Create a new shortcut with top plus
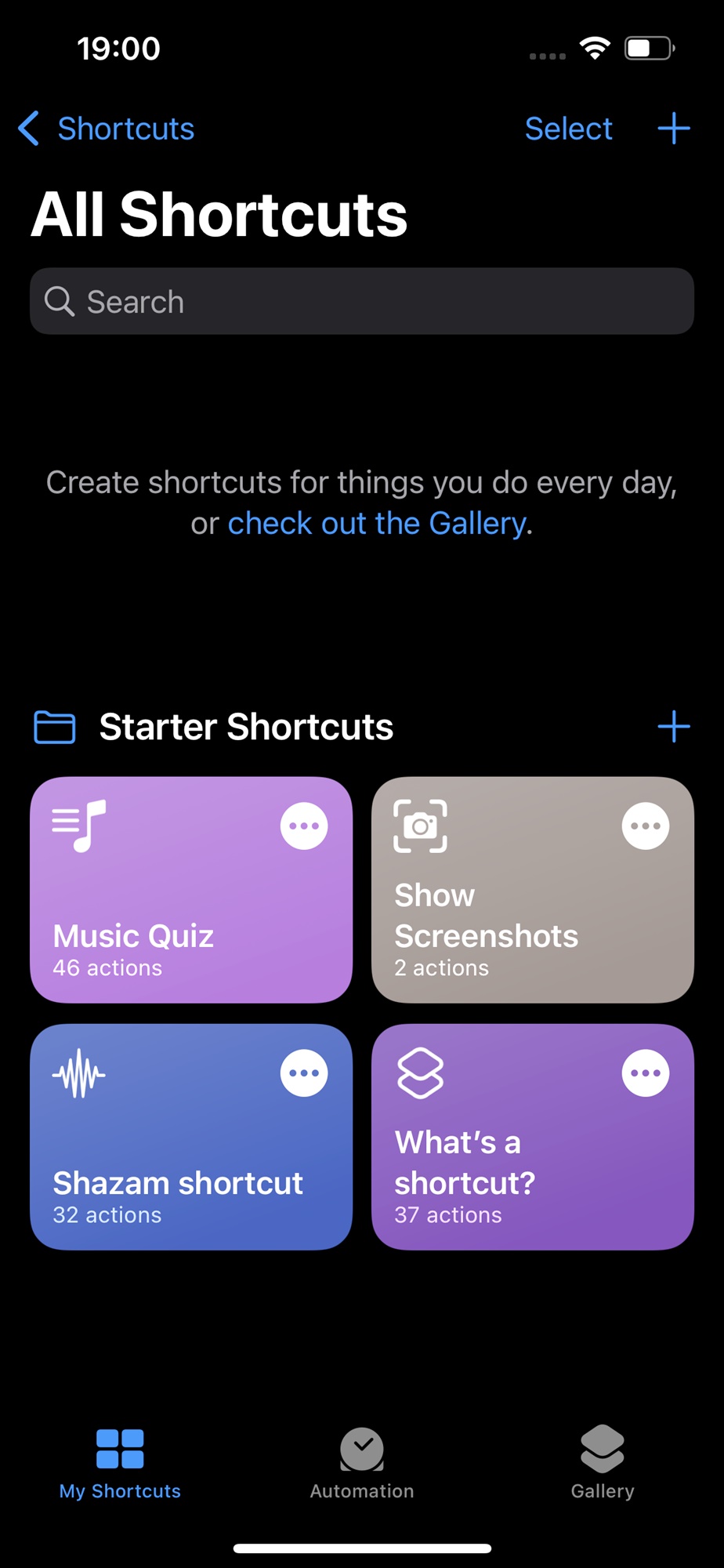Screen dimensions: 724x1568 pos(673,128)
